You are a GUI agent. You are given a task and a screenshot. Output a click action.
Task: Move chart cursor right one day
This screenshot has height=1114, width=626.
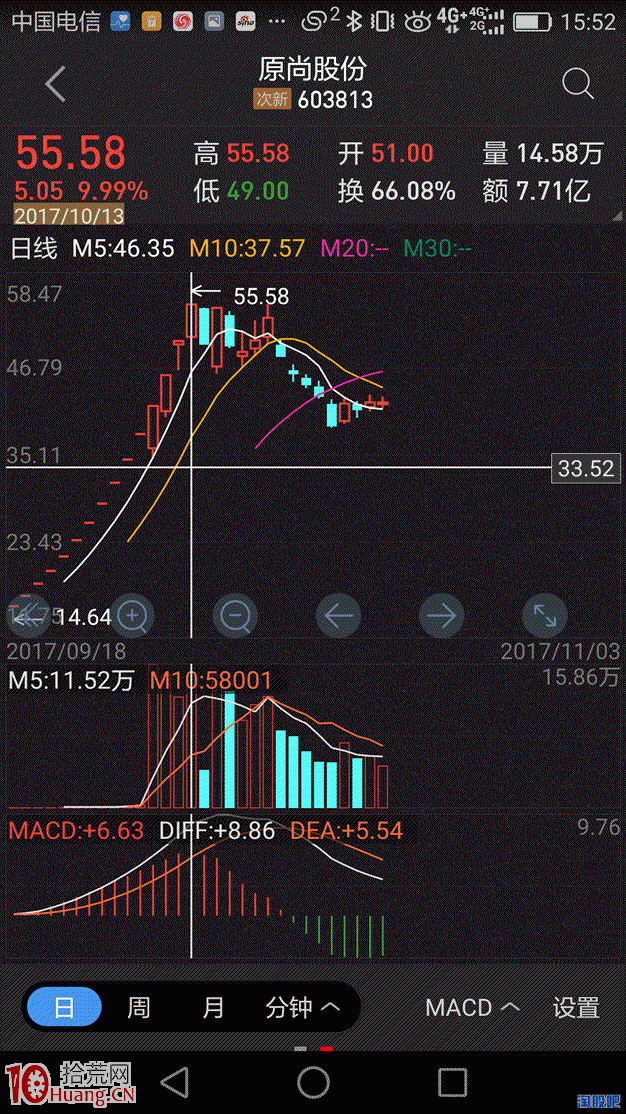(x=441, y=615)
